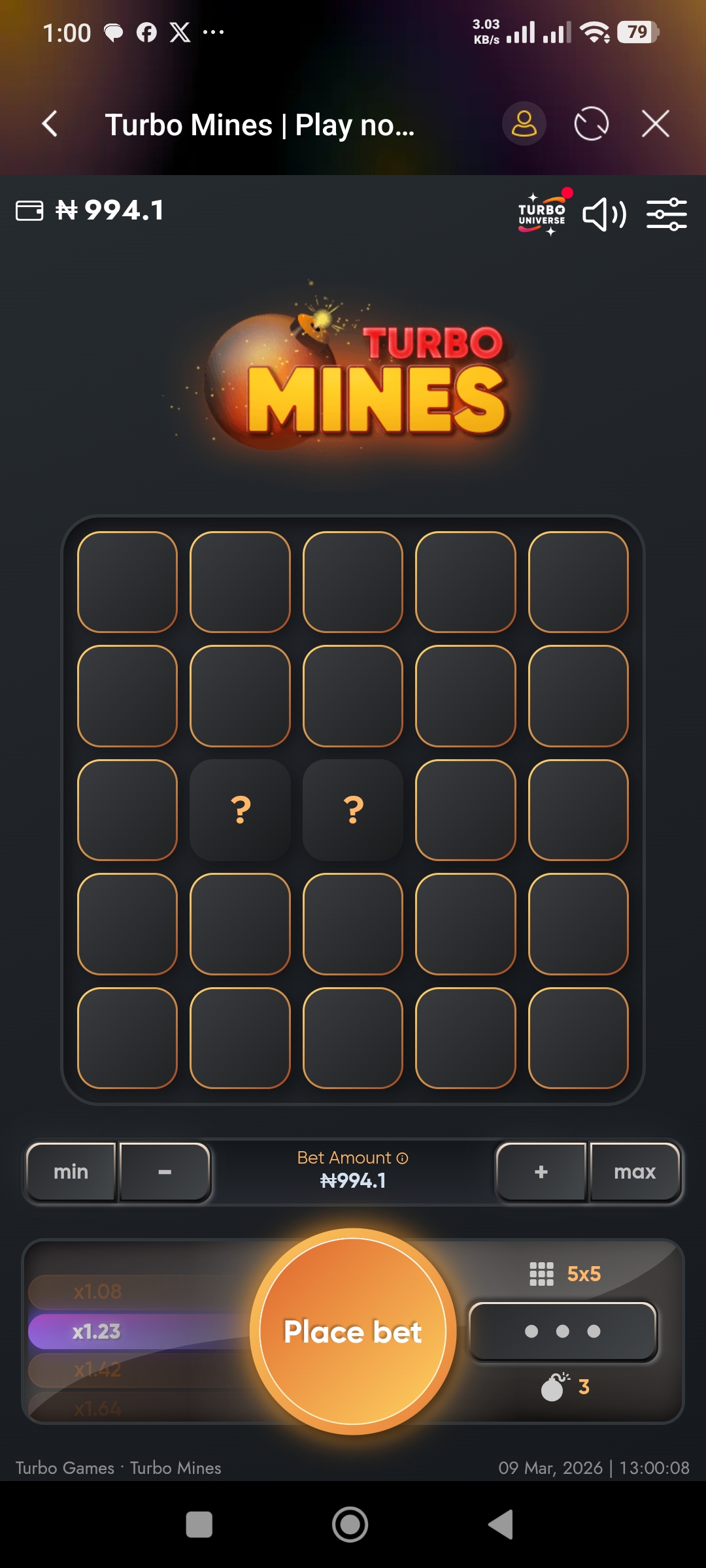Screen dimensions: 706x1568
Task: Tap the Bet Amount info icon
Action: tap(403, 1158)
